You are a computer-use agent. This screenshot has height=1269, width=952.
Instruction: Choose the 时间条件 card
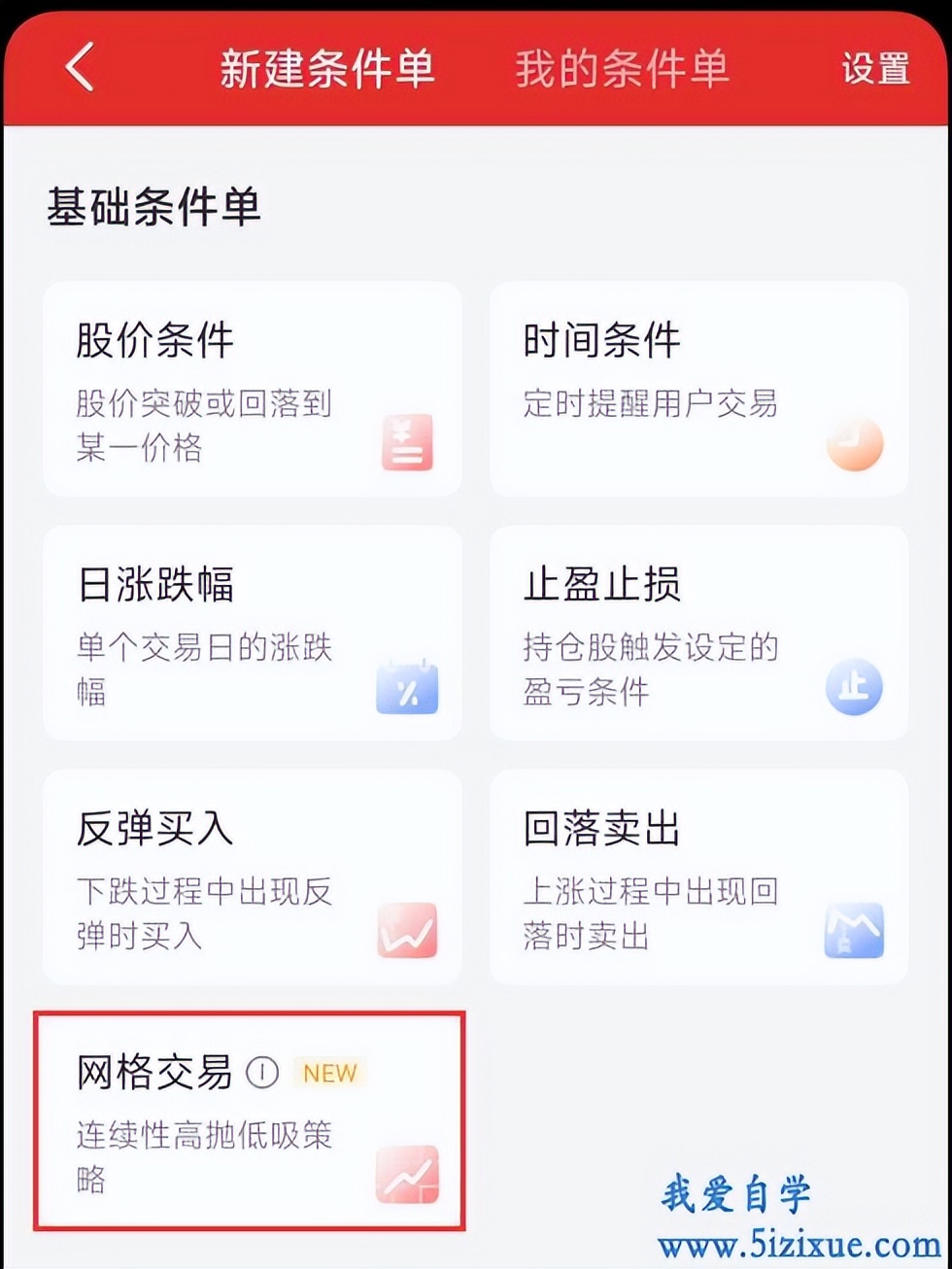pos(698,389)
